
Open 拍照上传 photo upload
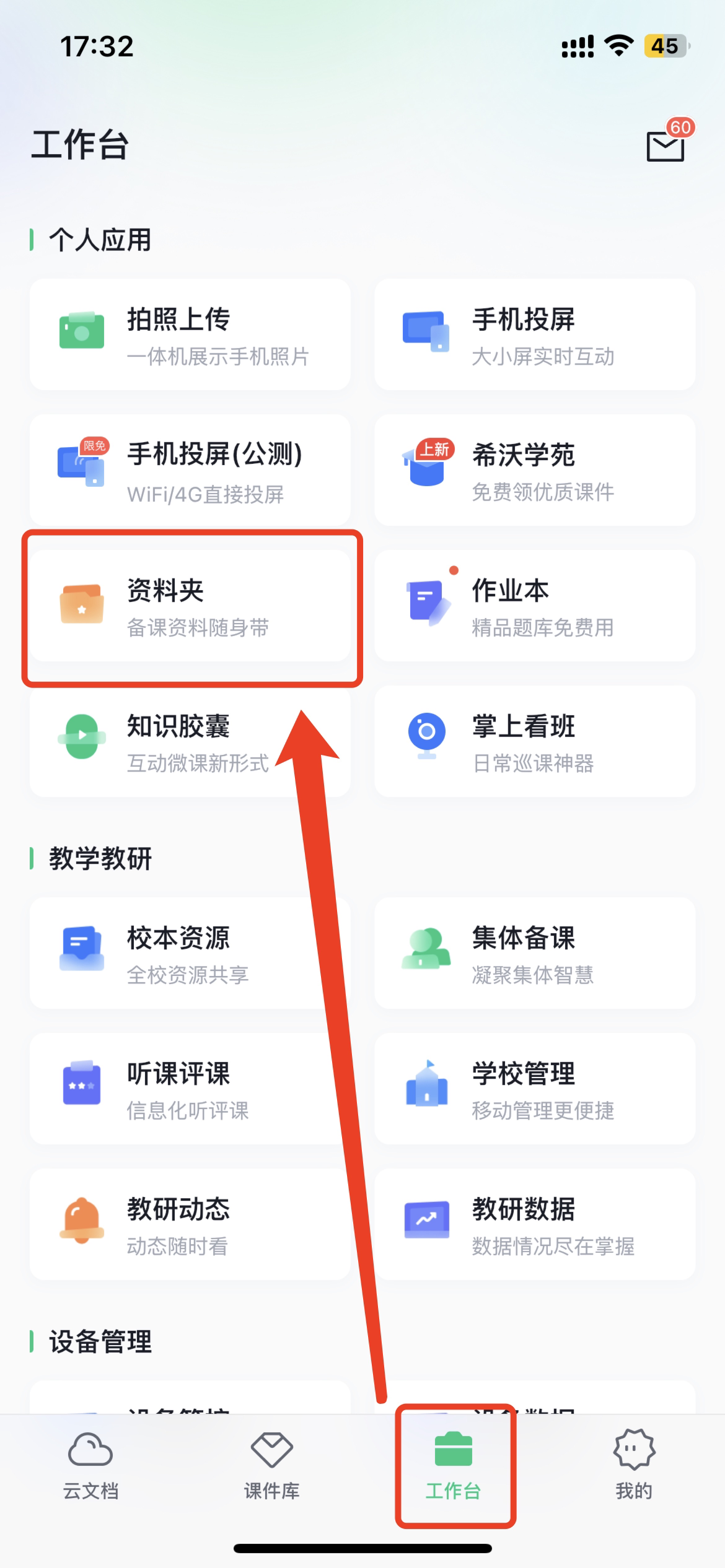190,334
